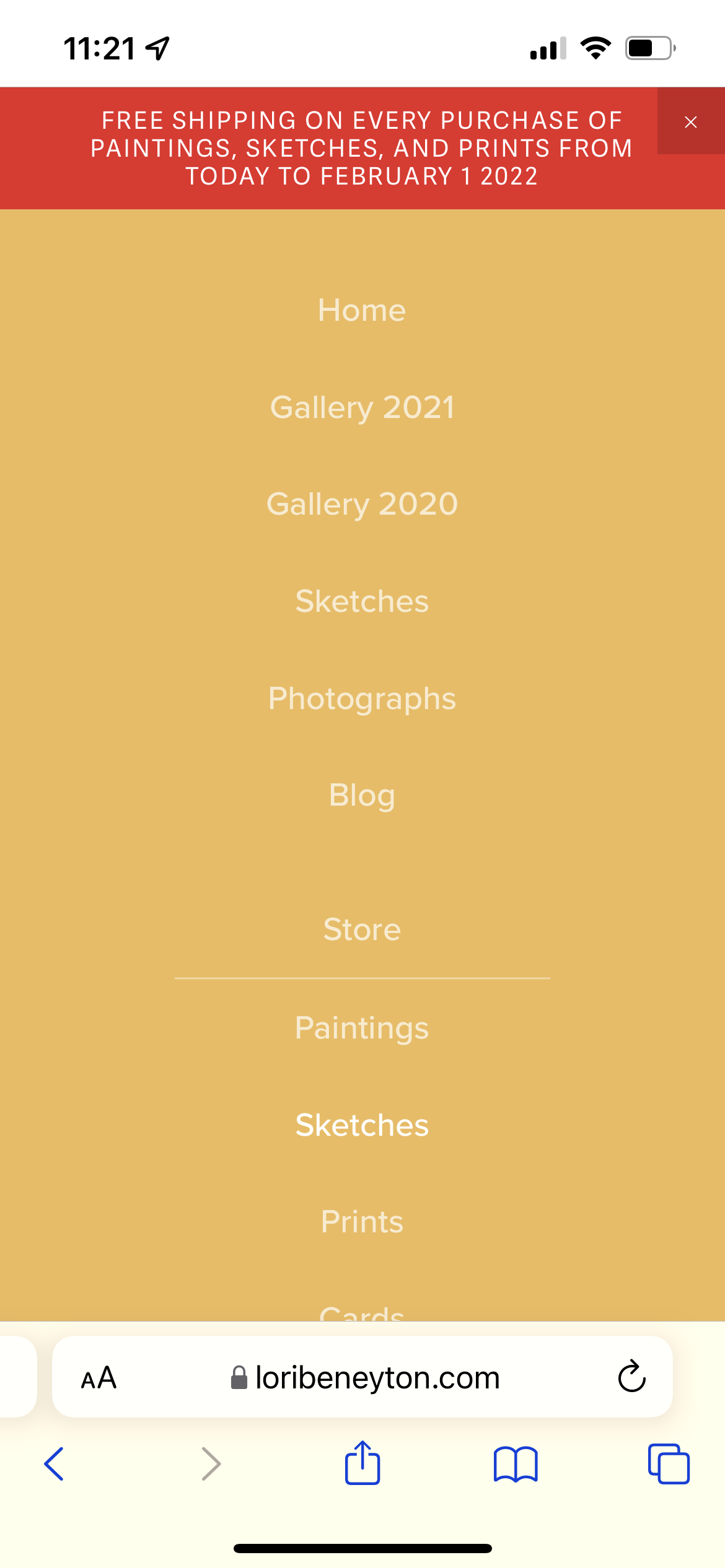Open the Blog page
Screen dimensions: 725x1568
[362, 795]
